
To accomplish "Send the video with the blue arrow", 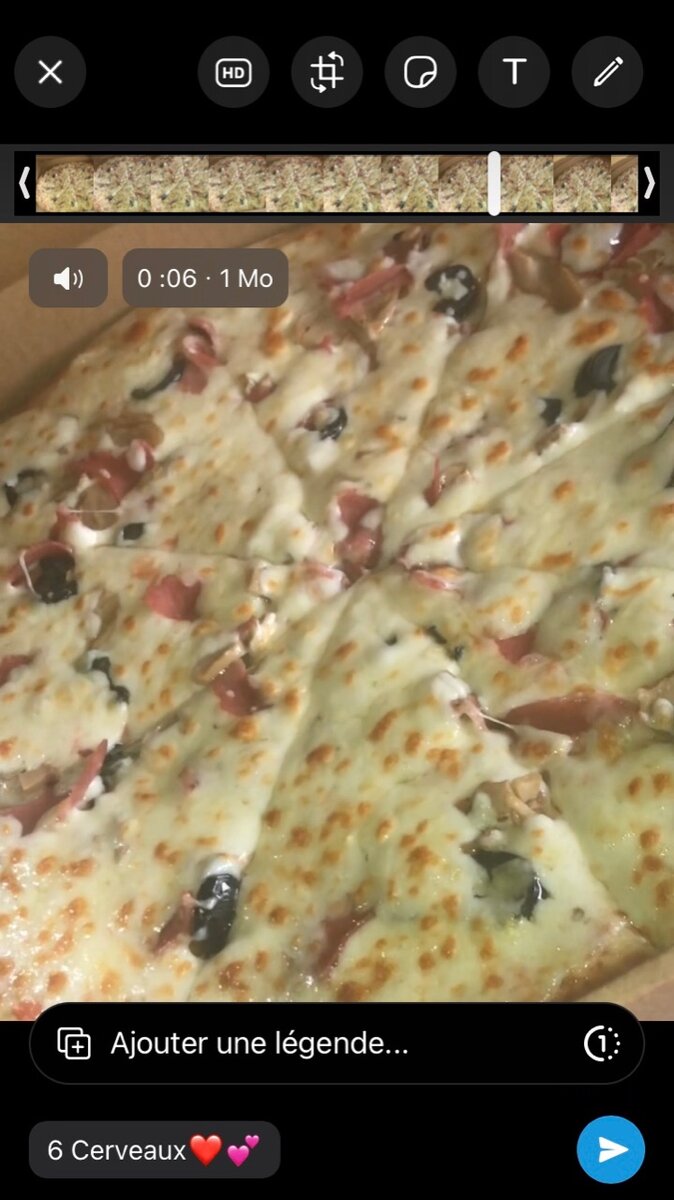I will (x=610, y=1149).
